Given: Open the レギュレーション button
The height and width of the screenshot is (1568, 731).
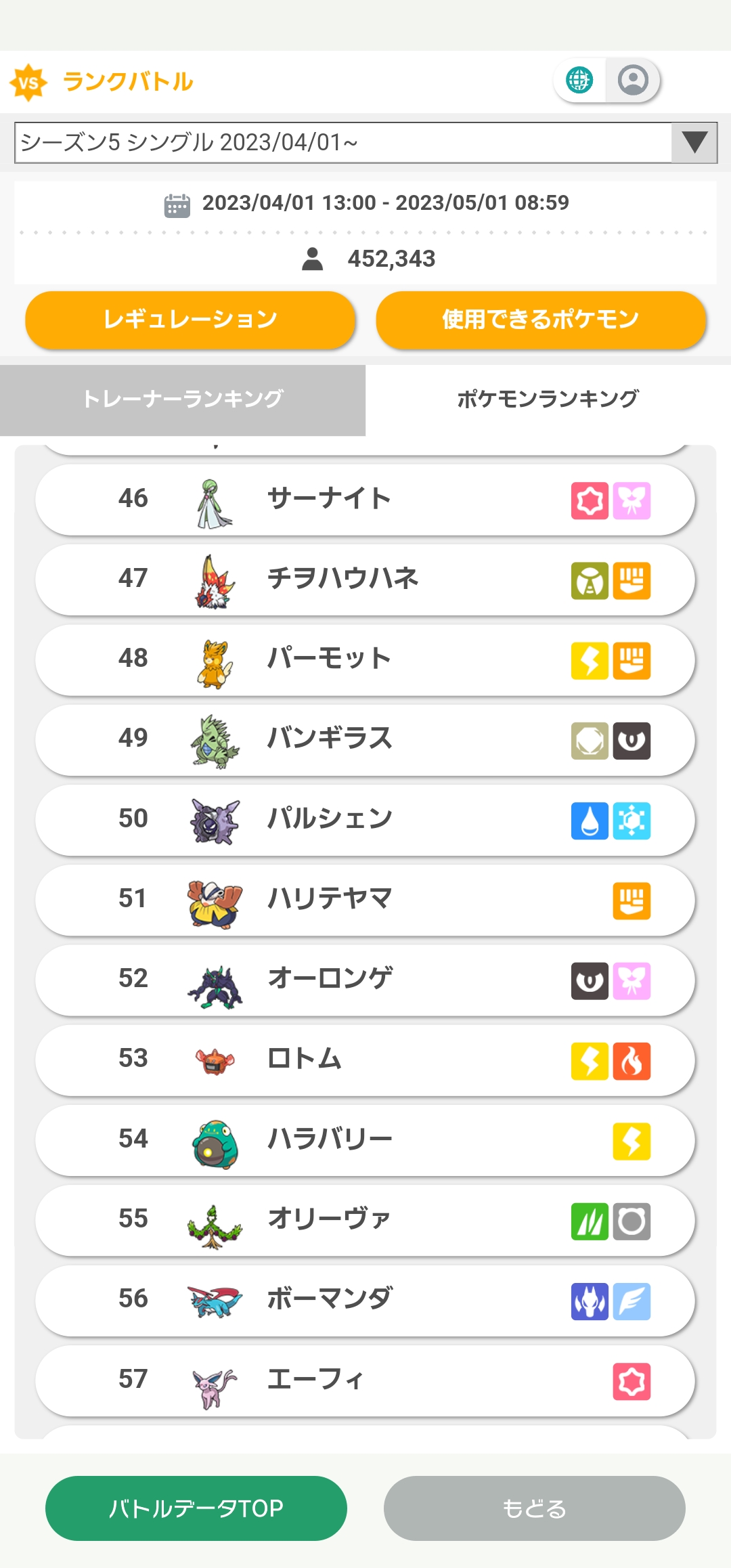Looking at the screenshot, I should tap(190, 320).
